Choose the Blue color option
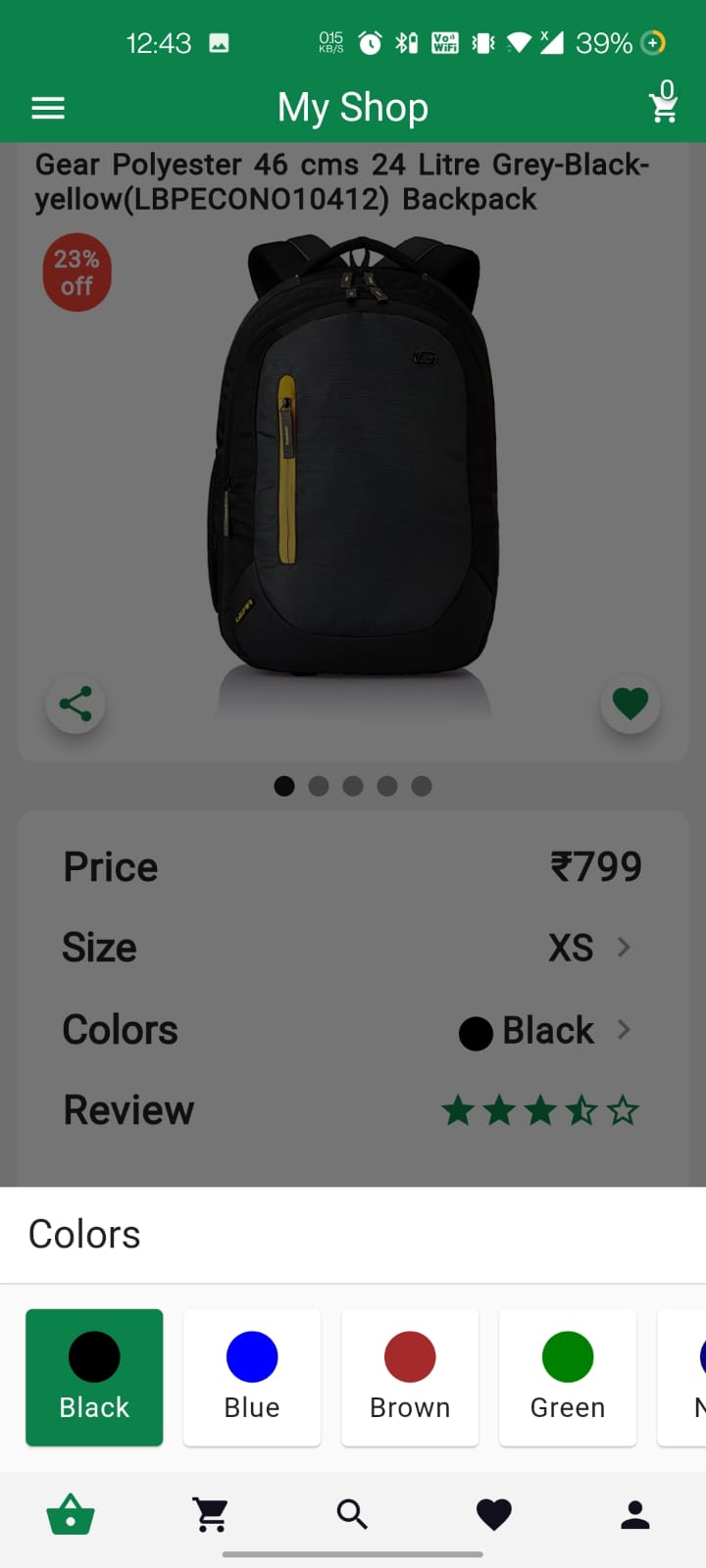The image size is (706, 1568). coord(252,1377)
